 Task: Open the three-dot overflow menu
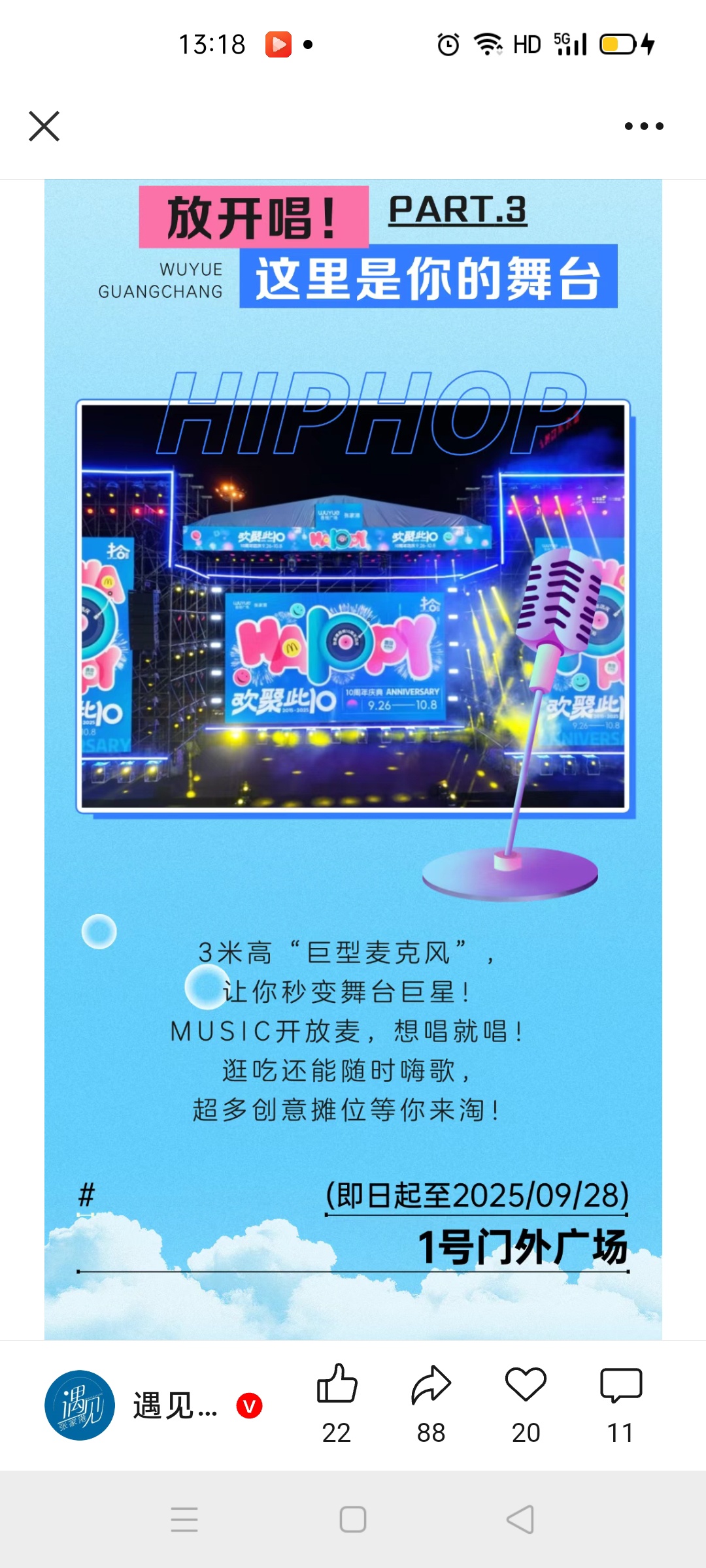pos(643,126)
